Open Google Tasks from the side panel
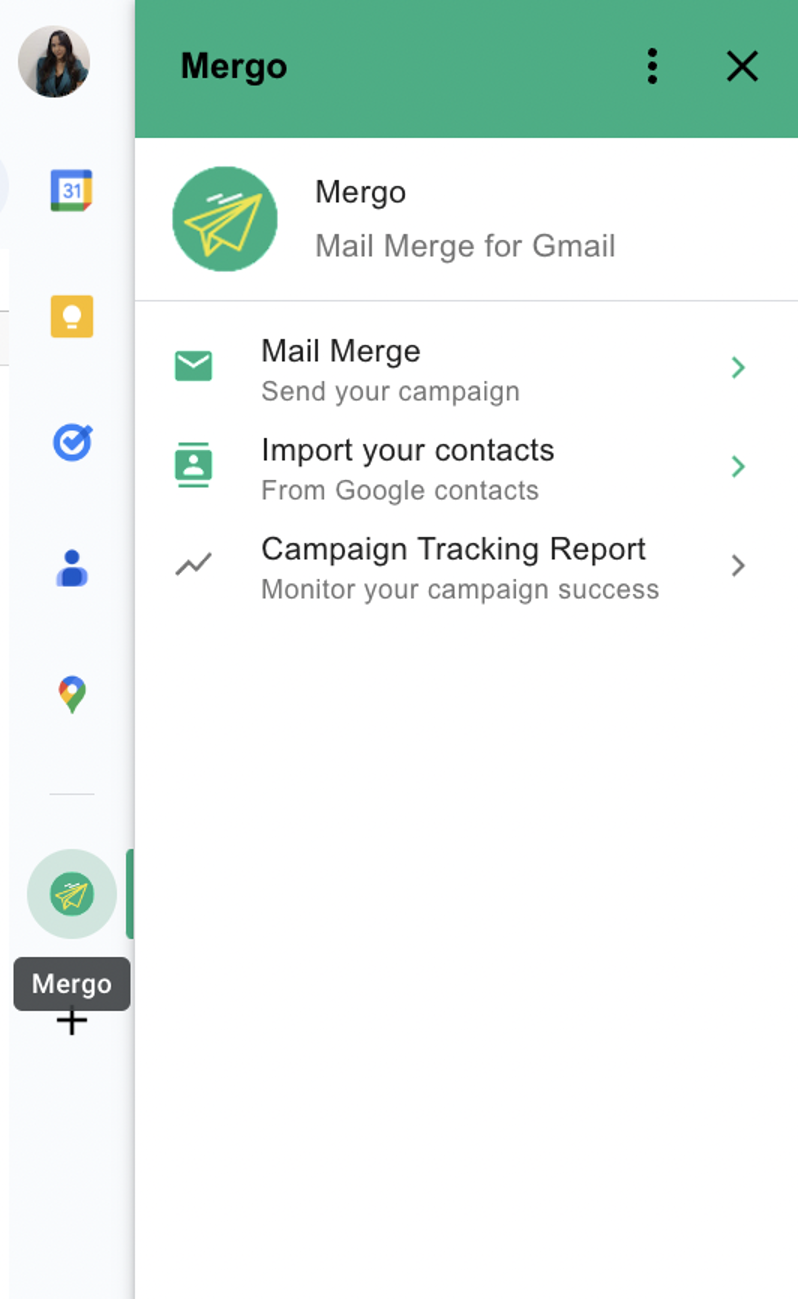Viewport: 798px width, 1300px height. pyautogui.click(x=70, y=442)
